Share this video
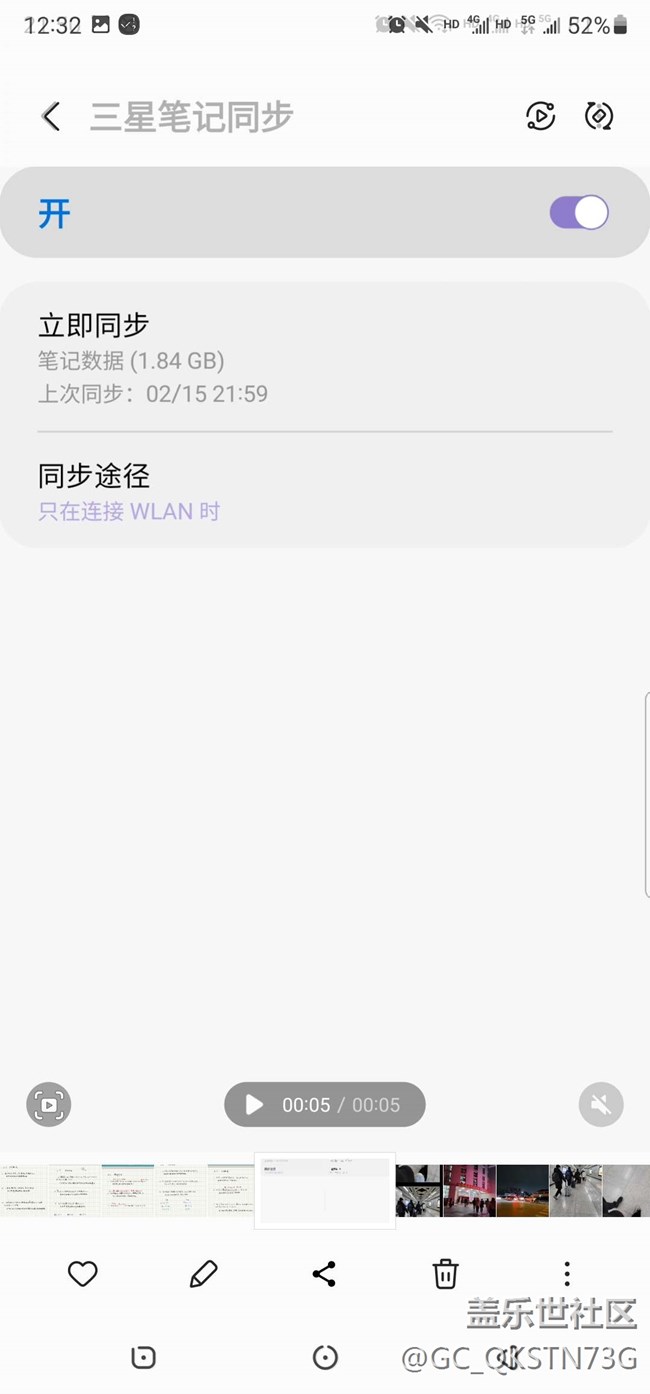Screen dimensions: 650x1394 point(324,1274)
